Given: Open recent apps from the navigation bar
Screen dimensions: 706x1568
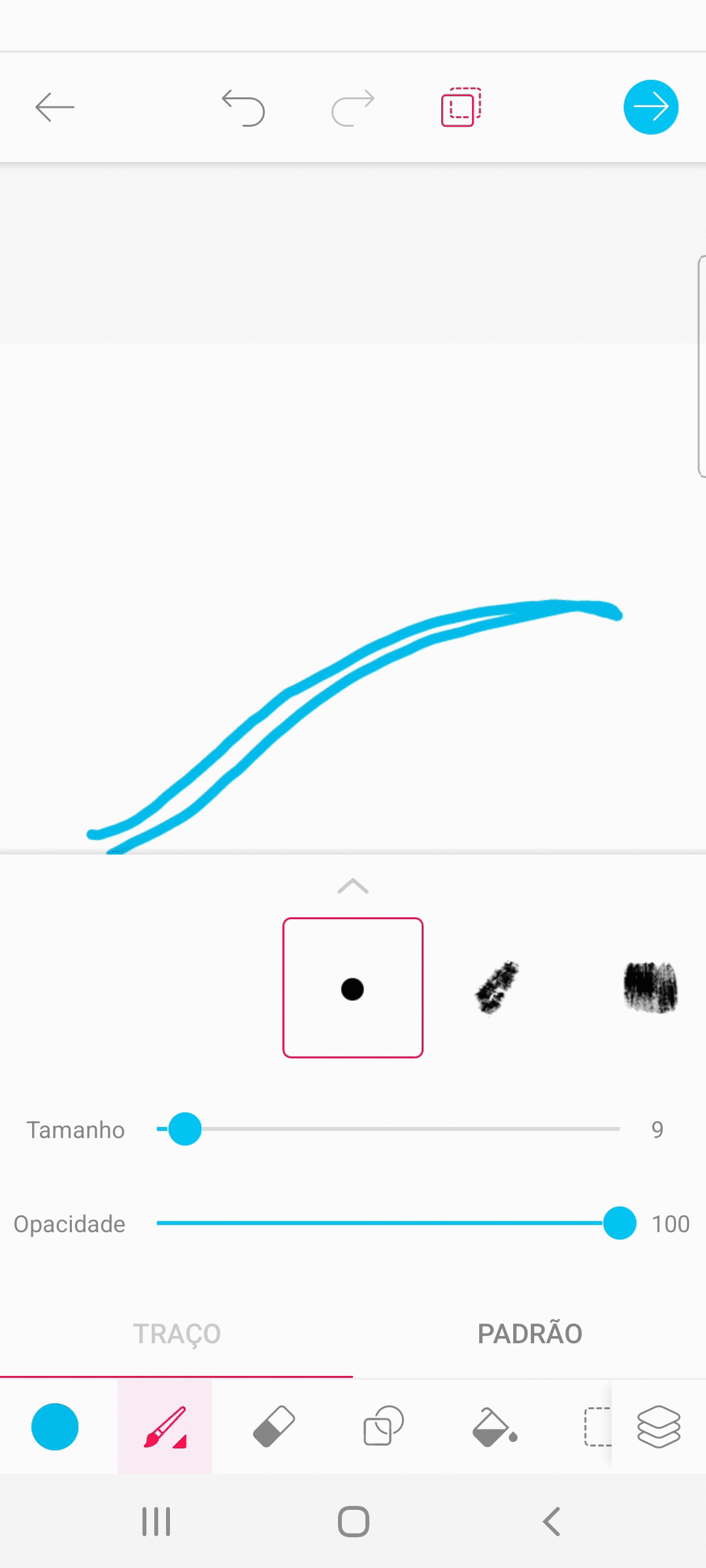Looking at the screenshot, I should [x=156, y=1522].
